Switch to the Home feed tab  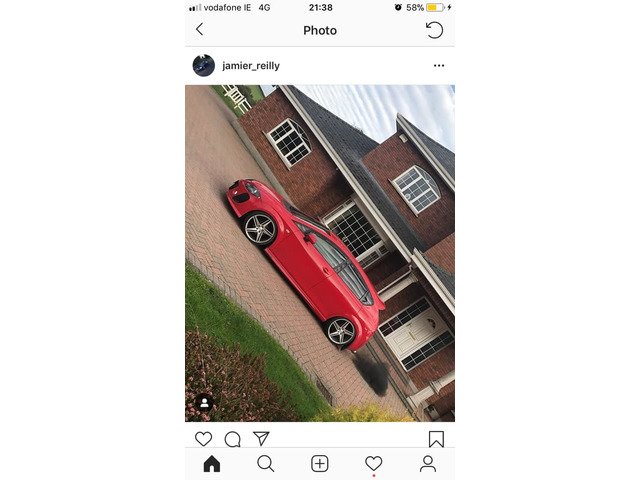(x=212, y=464)
